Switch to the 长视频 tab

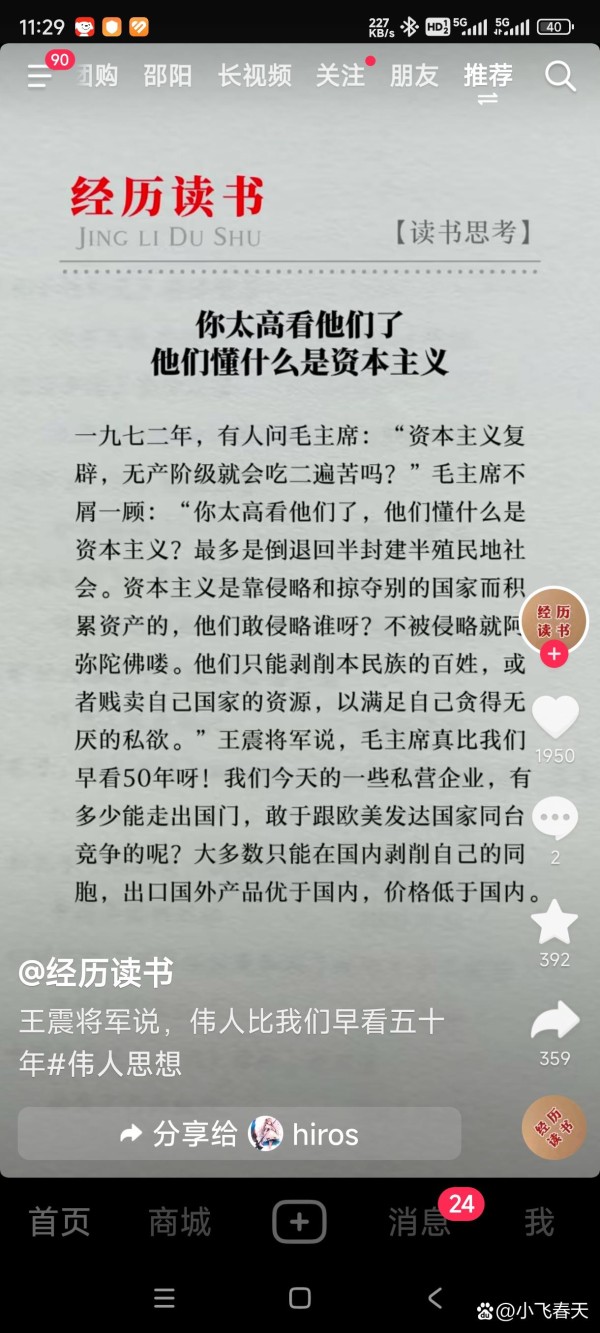[255, 76]
